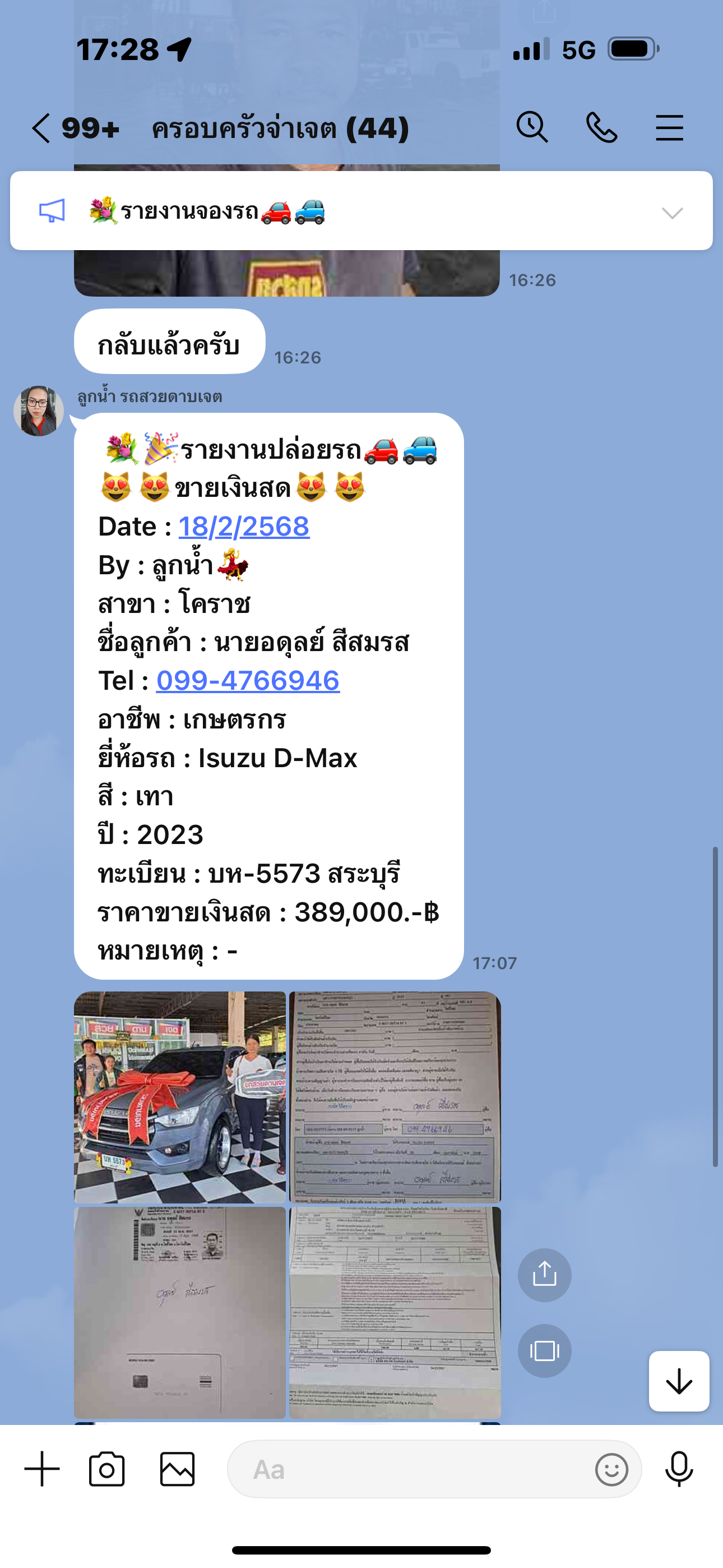Viewport: 723px width, 1568px height.
Task: Start a call in this group
Action: 601,128
